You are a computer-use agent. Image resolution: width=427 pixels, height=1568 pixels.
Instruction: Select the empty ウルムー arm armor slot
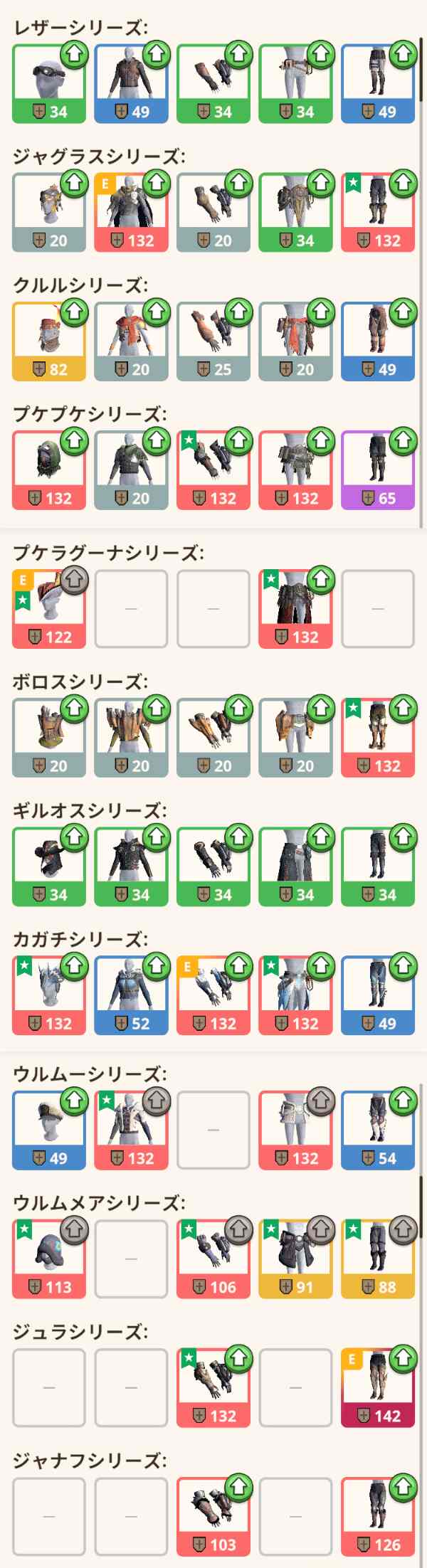213,1130
